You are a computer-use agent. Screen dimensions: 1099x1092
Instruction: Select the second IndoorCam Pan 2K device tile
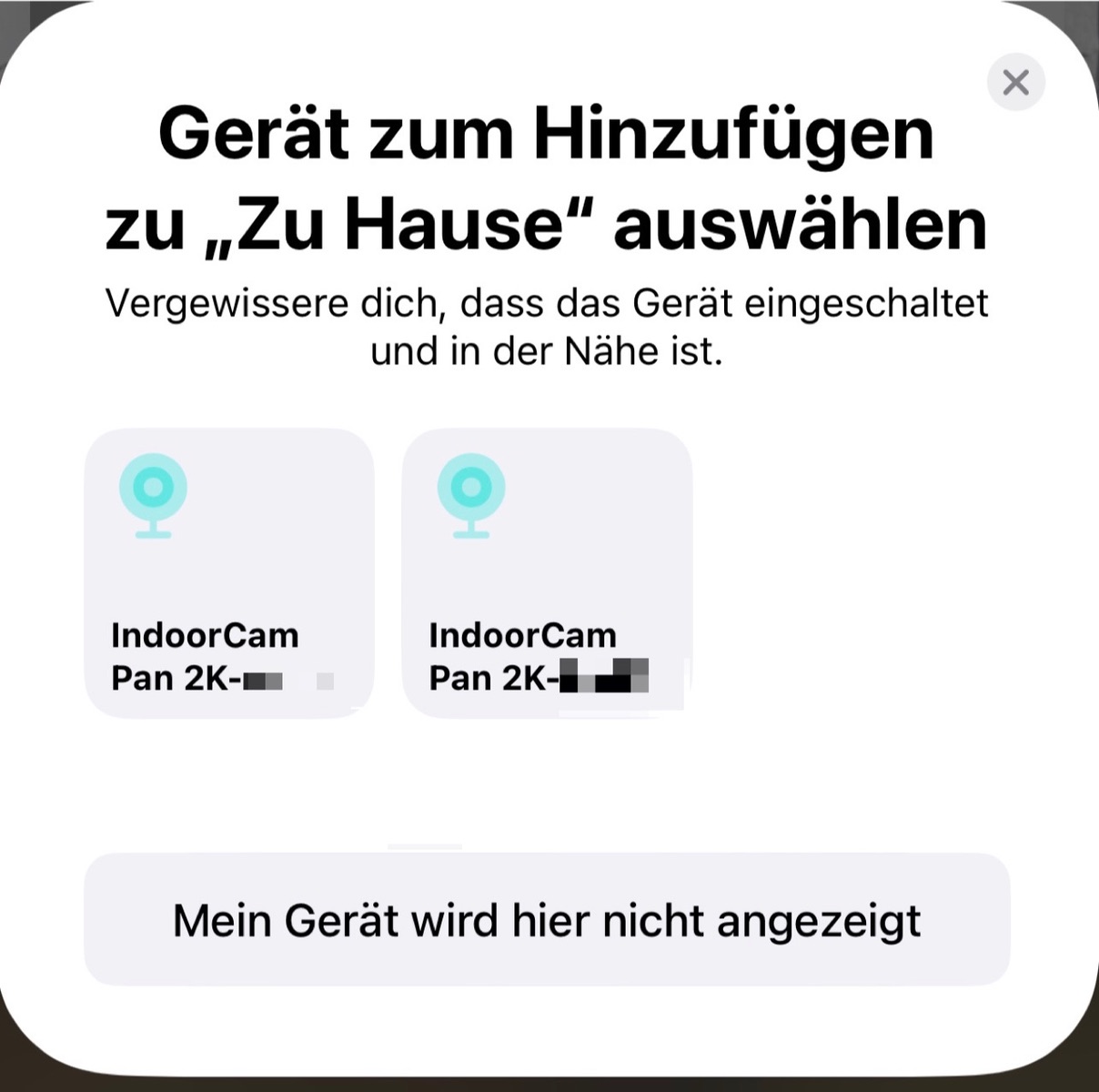point(547,573)
